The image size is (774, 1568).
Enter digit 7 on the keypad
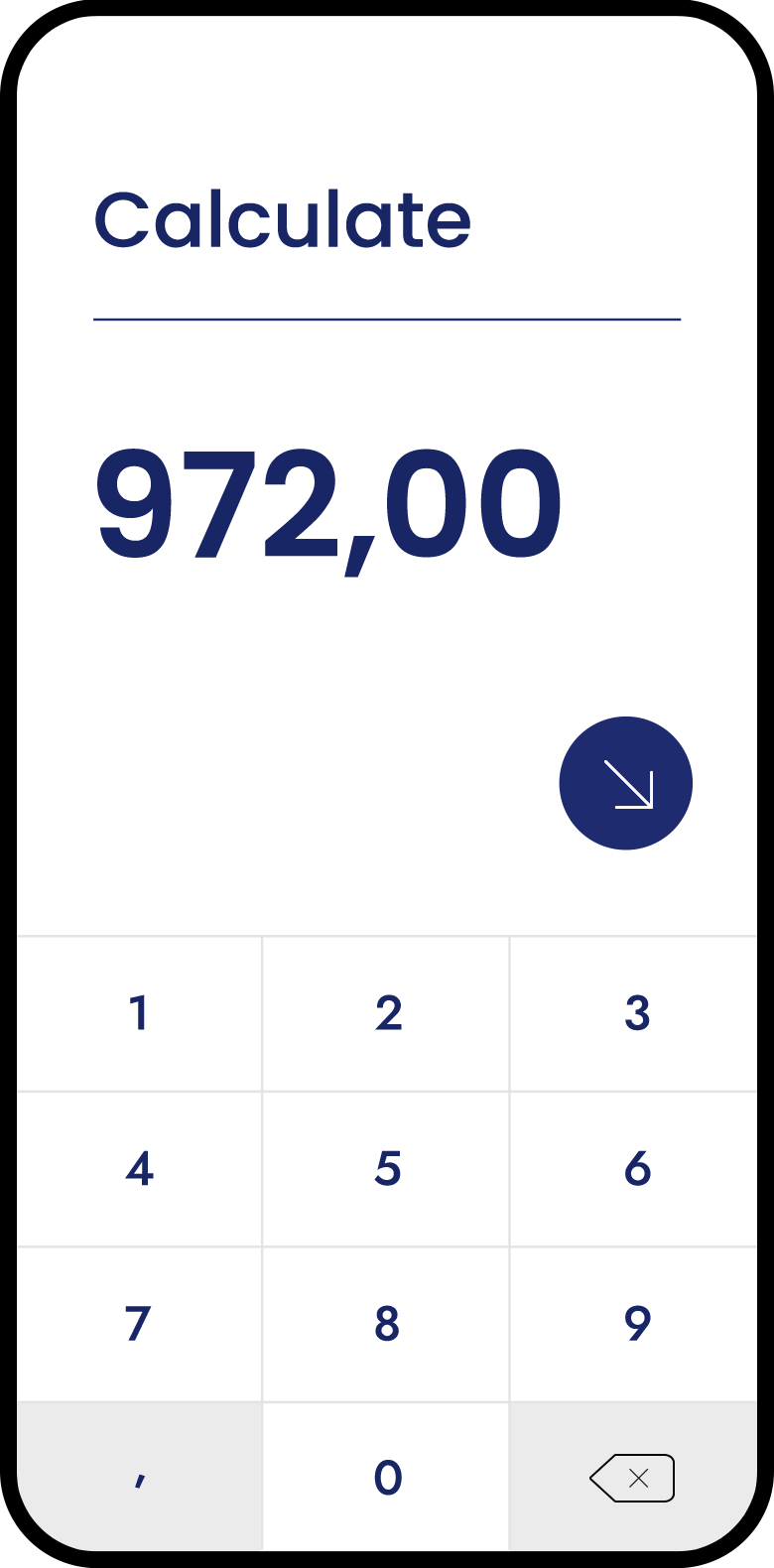pos(139,1324)
